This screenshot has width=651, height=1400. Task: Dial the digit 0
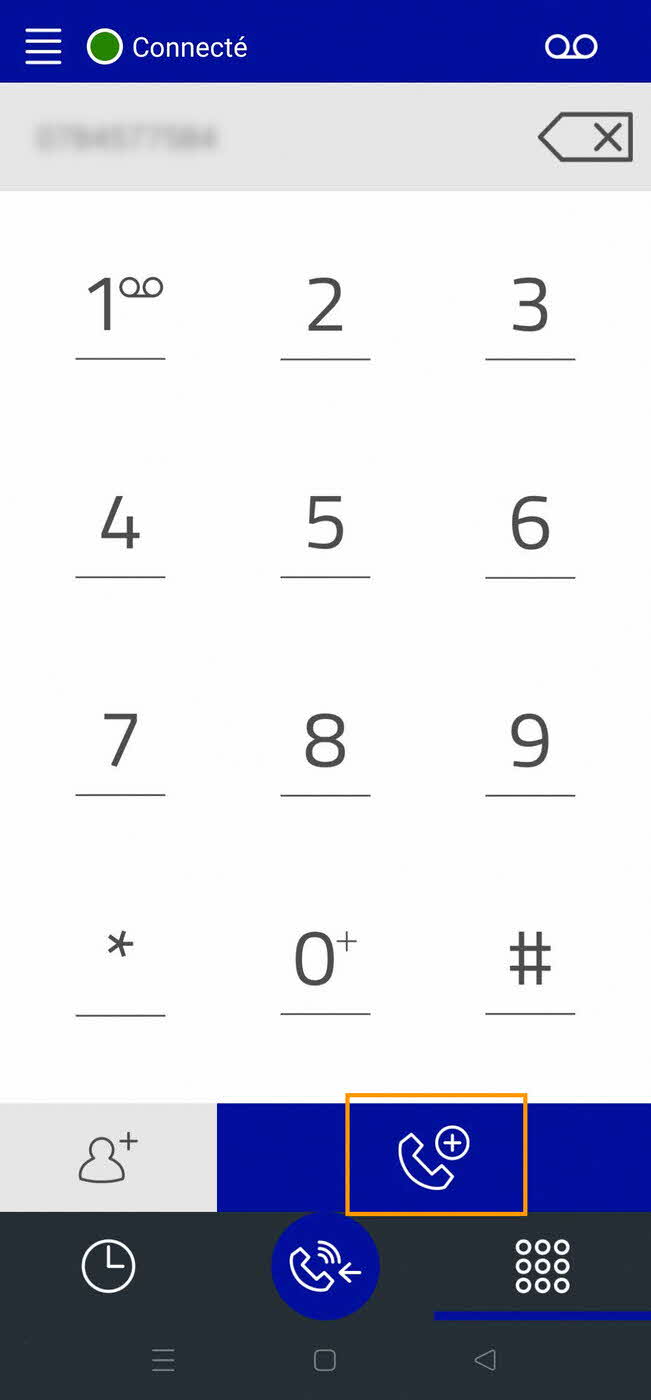[x=325, y=960]
